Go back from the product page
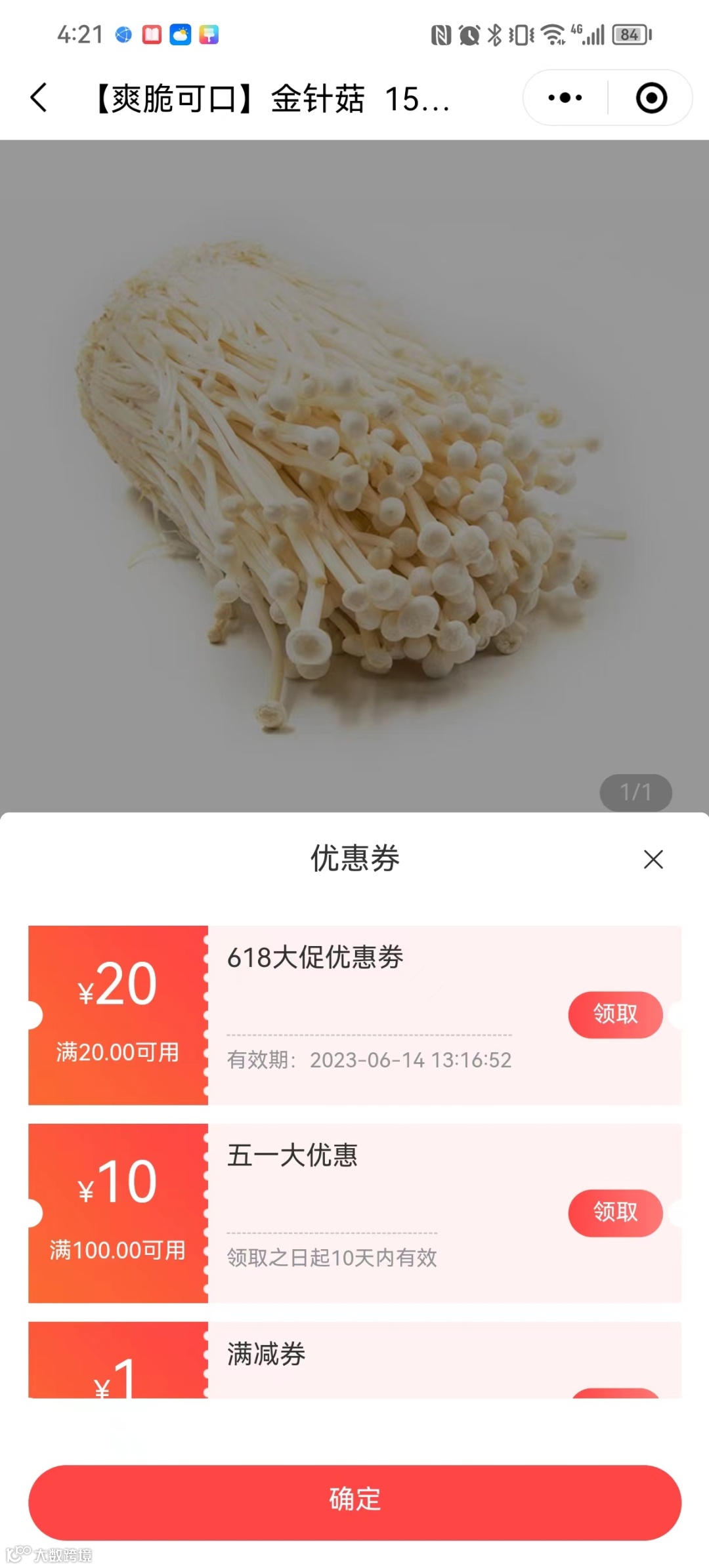Screen dimensions: 709x1568 pyautogui.click(x=39, y=98)
